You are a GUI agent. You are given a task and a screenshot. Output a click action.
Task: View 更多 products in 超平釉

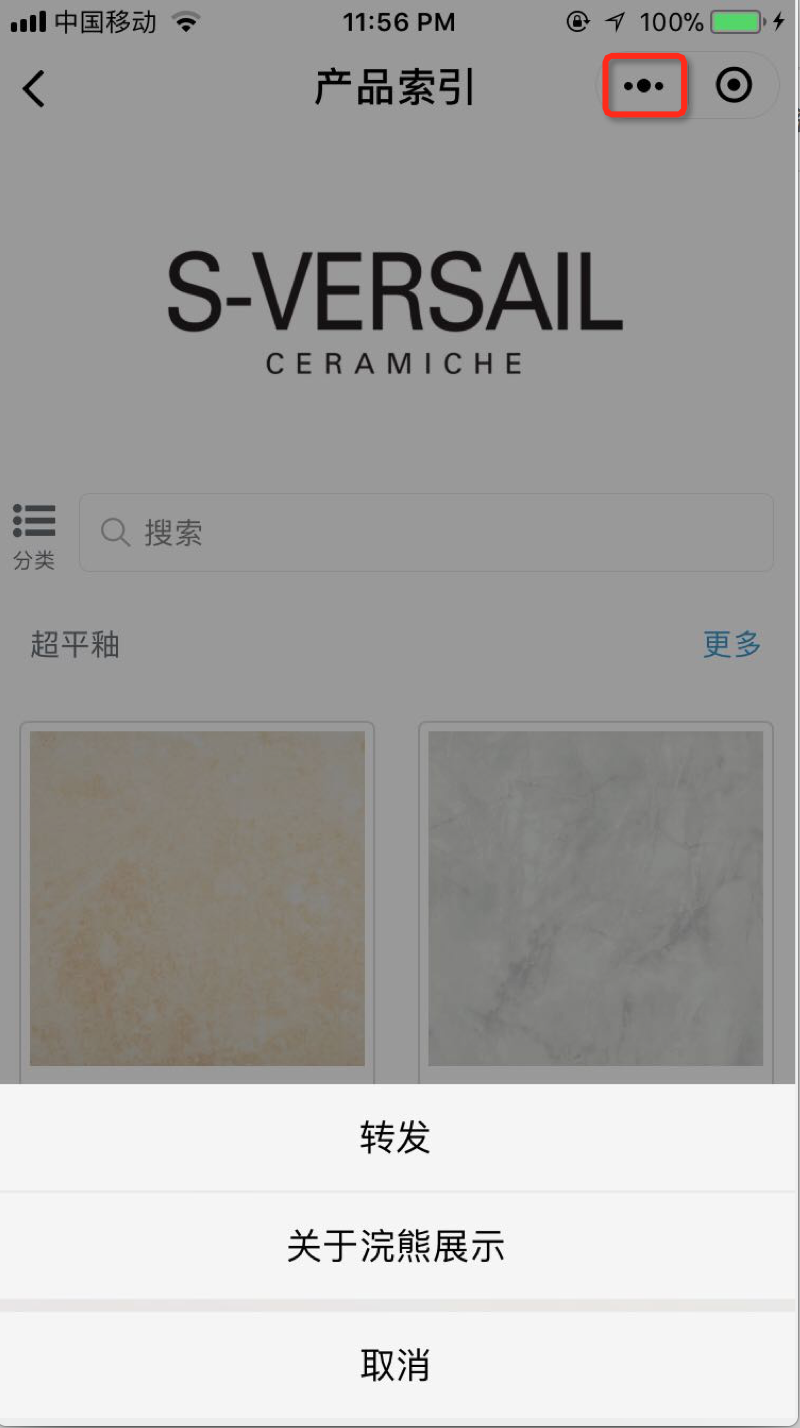[732, 645]
